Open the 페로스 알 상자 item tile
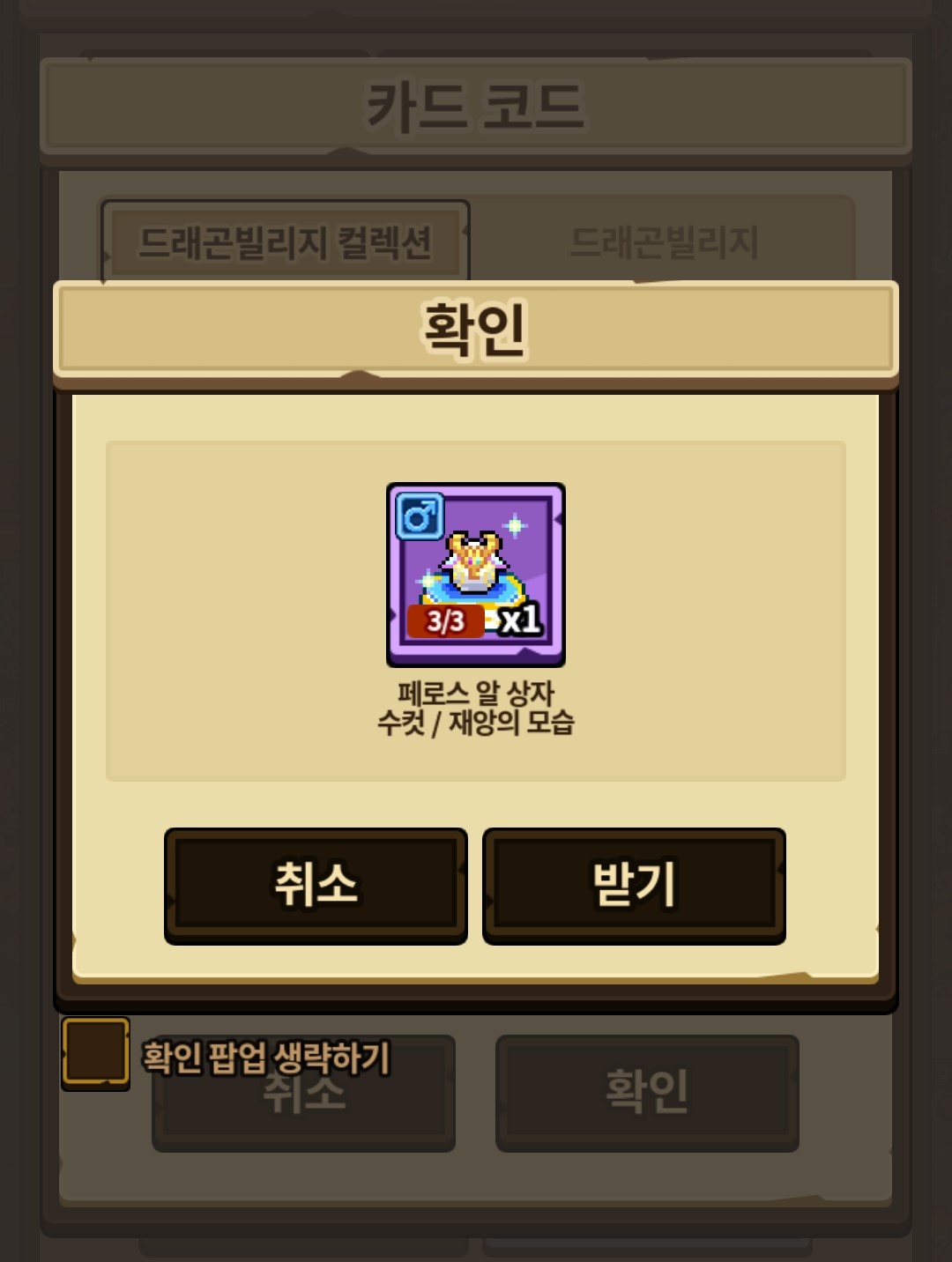Image resolution: width=952 pixels, height=1262 pixels. [476, 575]
